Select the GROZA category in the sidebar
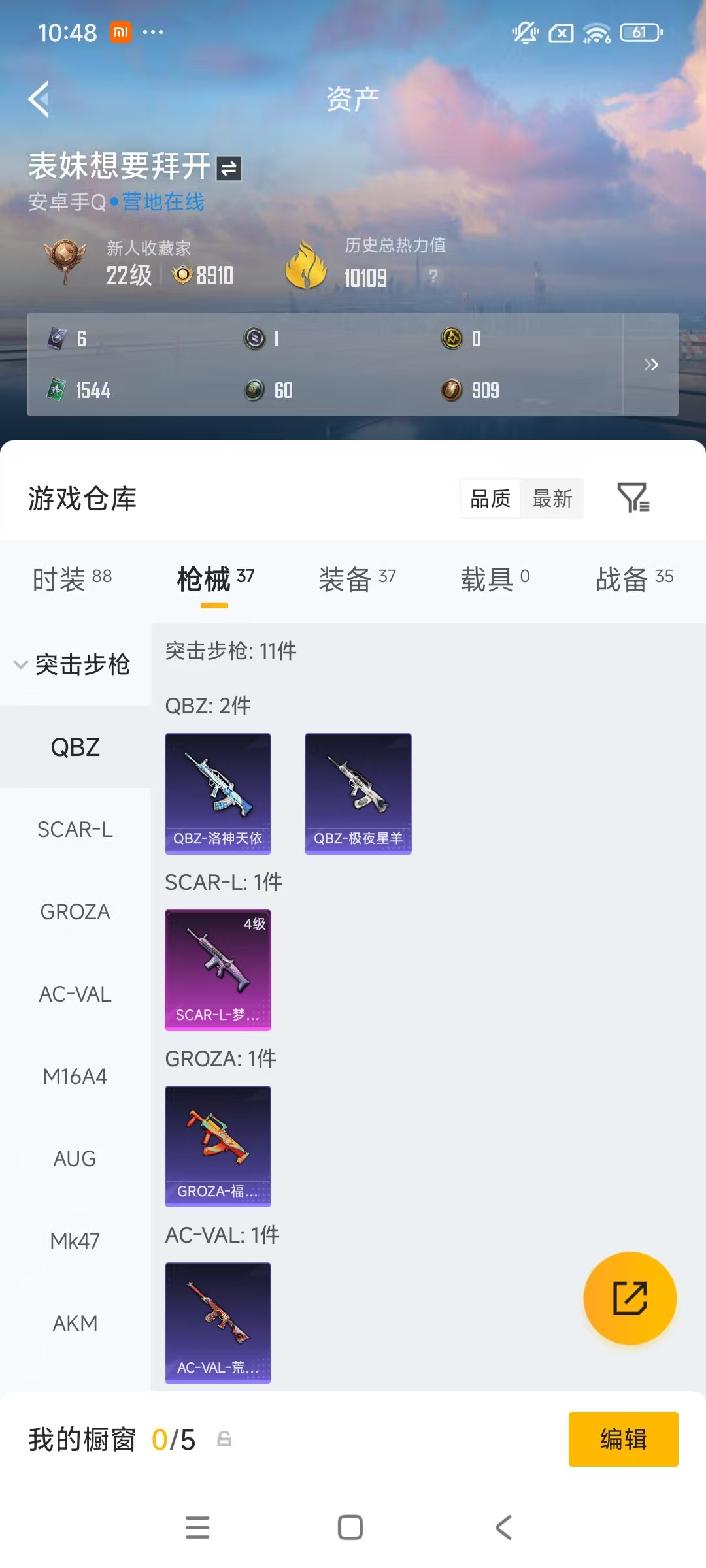The height and width of the screenshot is (1568, 706). [x=75, y=911]
